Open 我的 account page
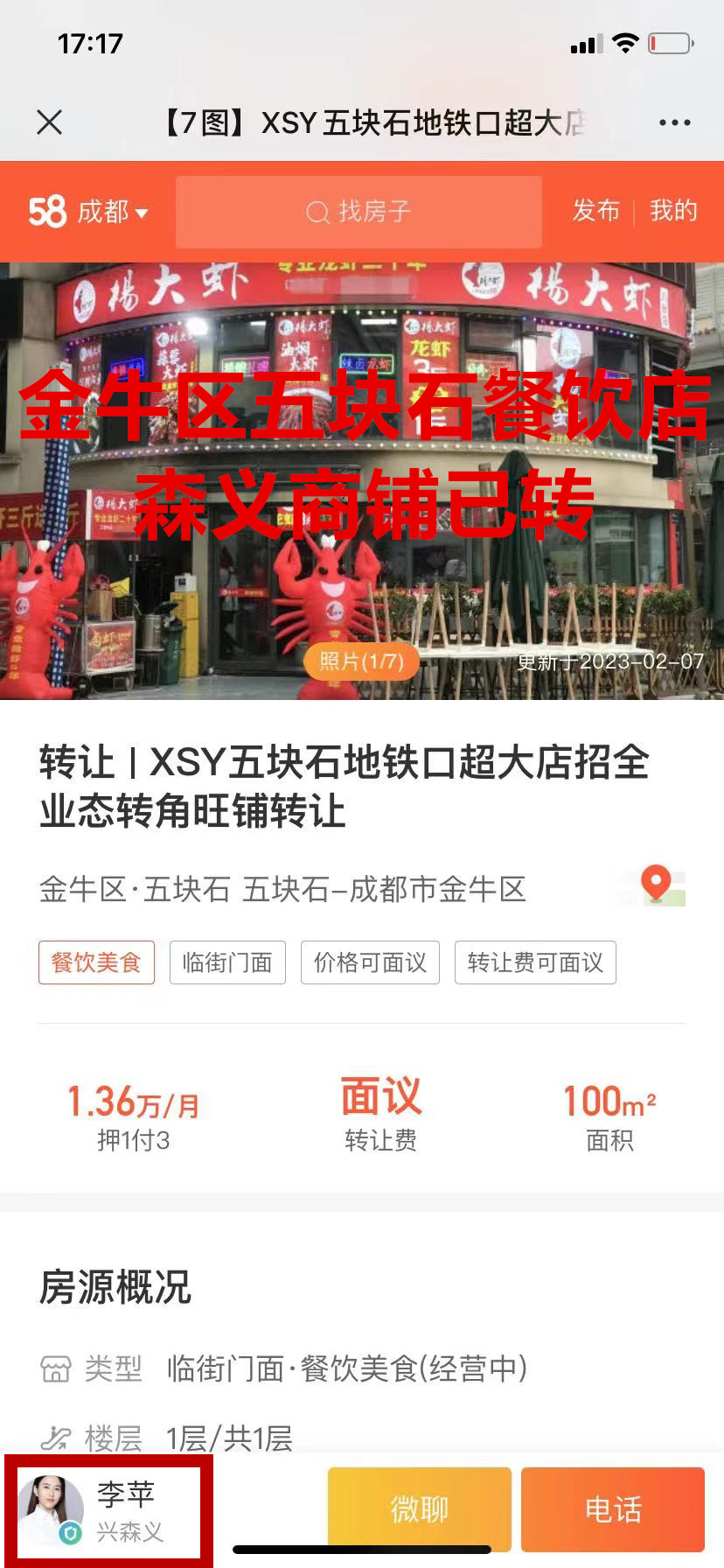Viewport: 724px width, 1568px height. pos(673,211)
